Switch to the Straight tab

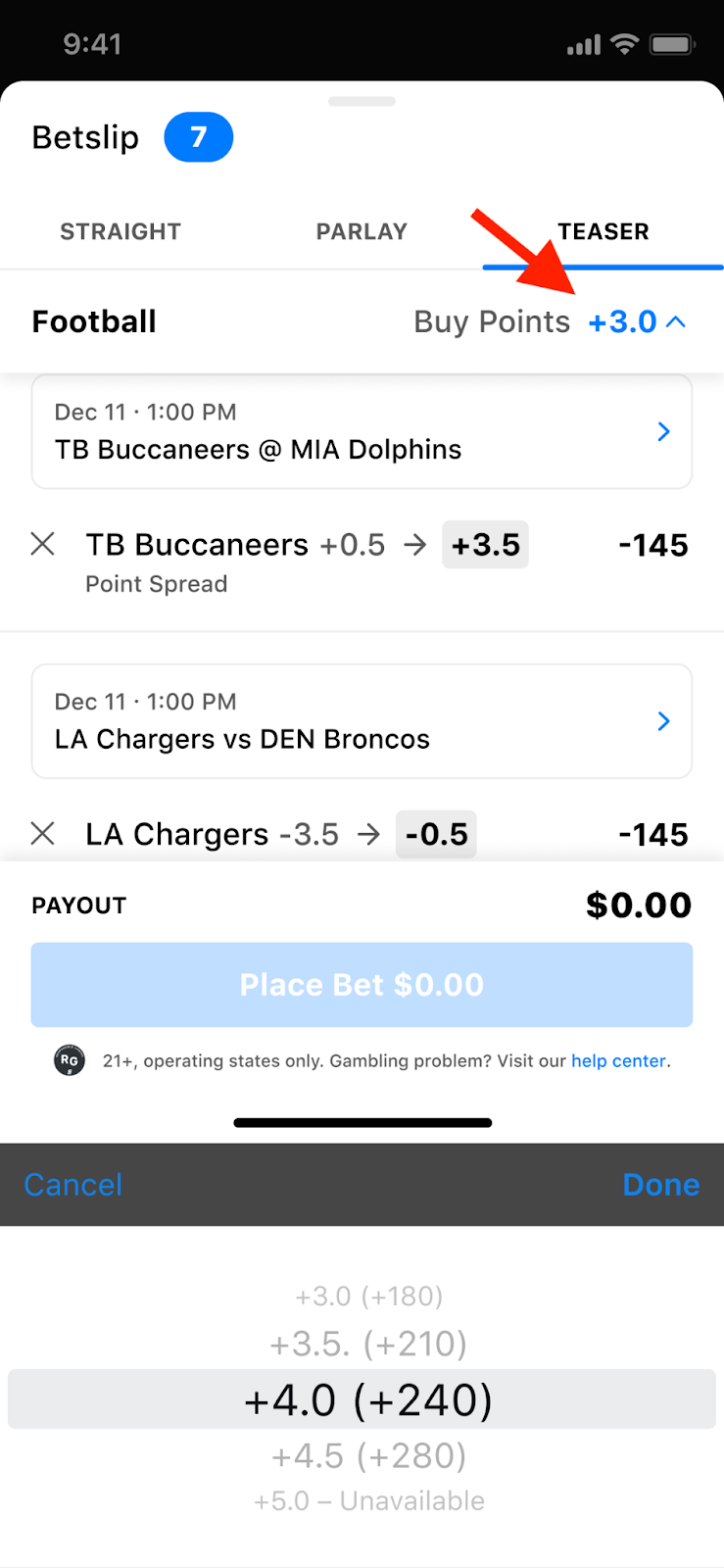tap(121, 232)
